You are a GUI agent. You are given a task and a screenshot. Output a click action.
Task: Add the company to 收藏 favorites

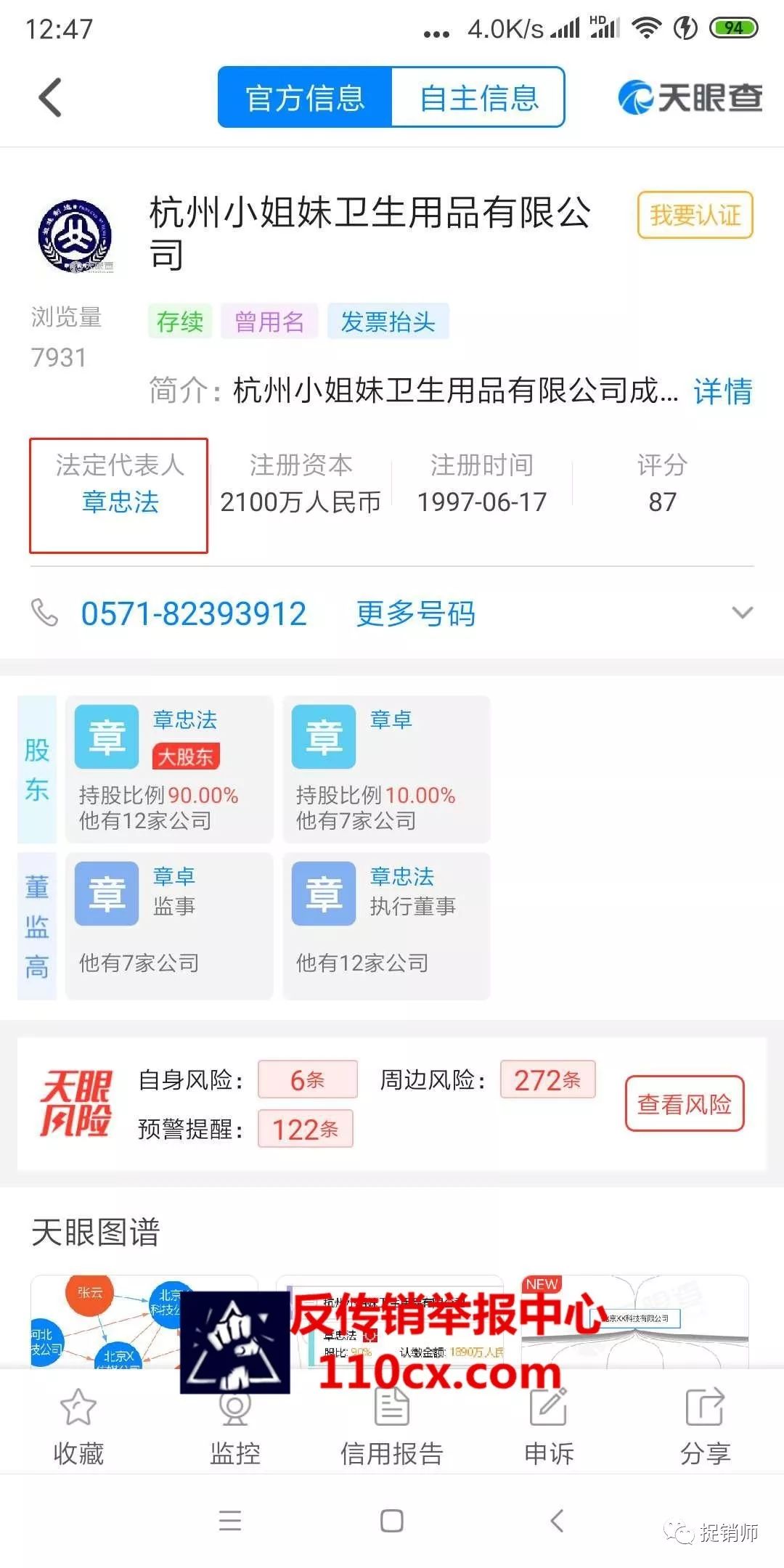click(x=78, y=1426)
